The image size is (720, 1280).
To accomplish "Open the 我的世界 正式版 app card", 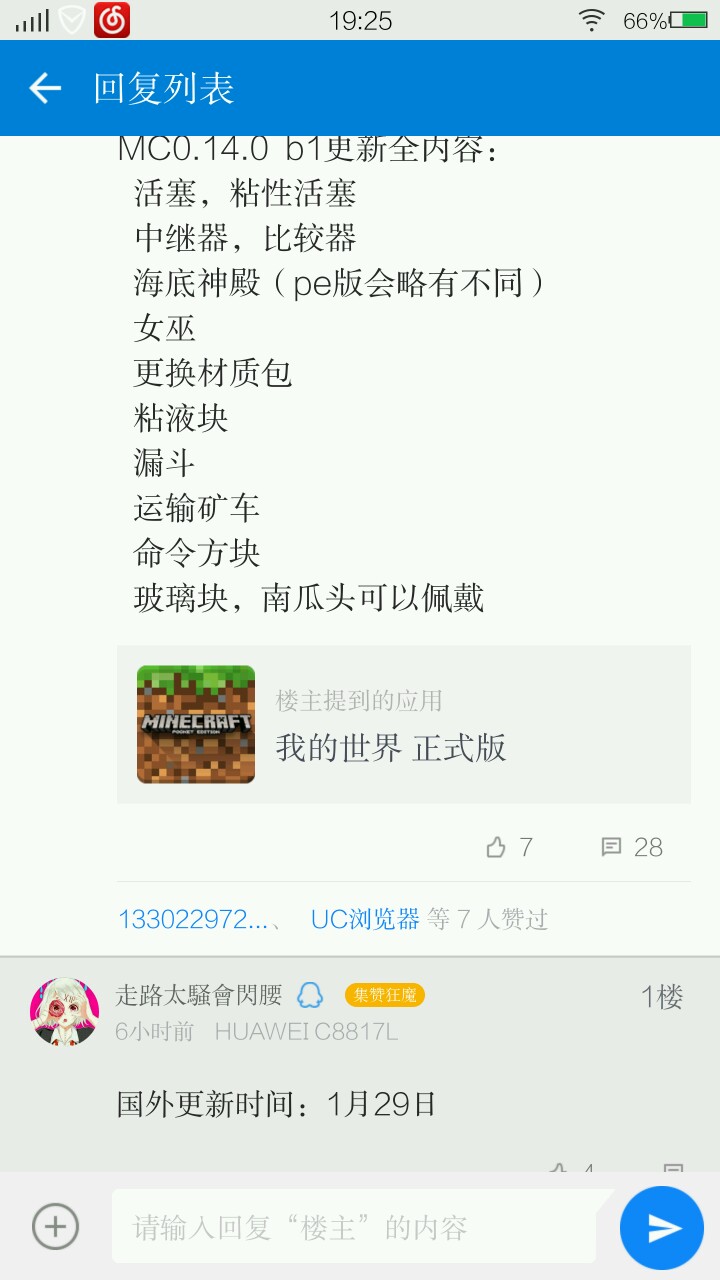I will pyautogui.click(x=403, y=724).
